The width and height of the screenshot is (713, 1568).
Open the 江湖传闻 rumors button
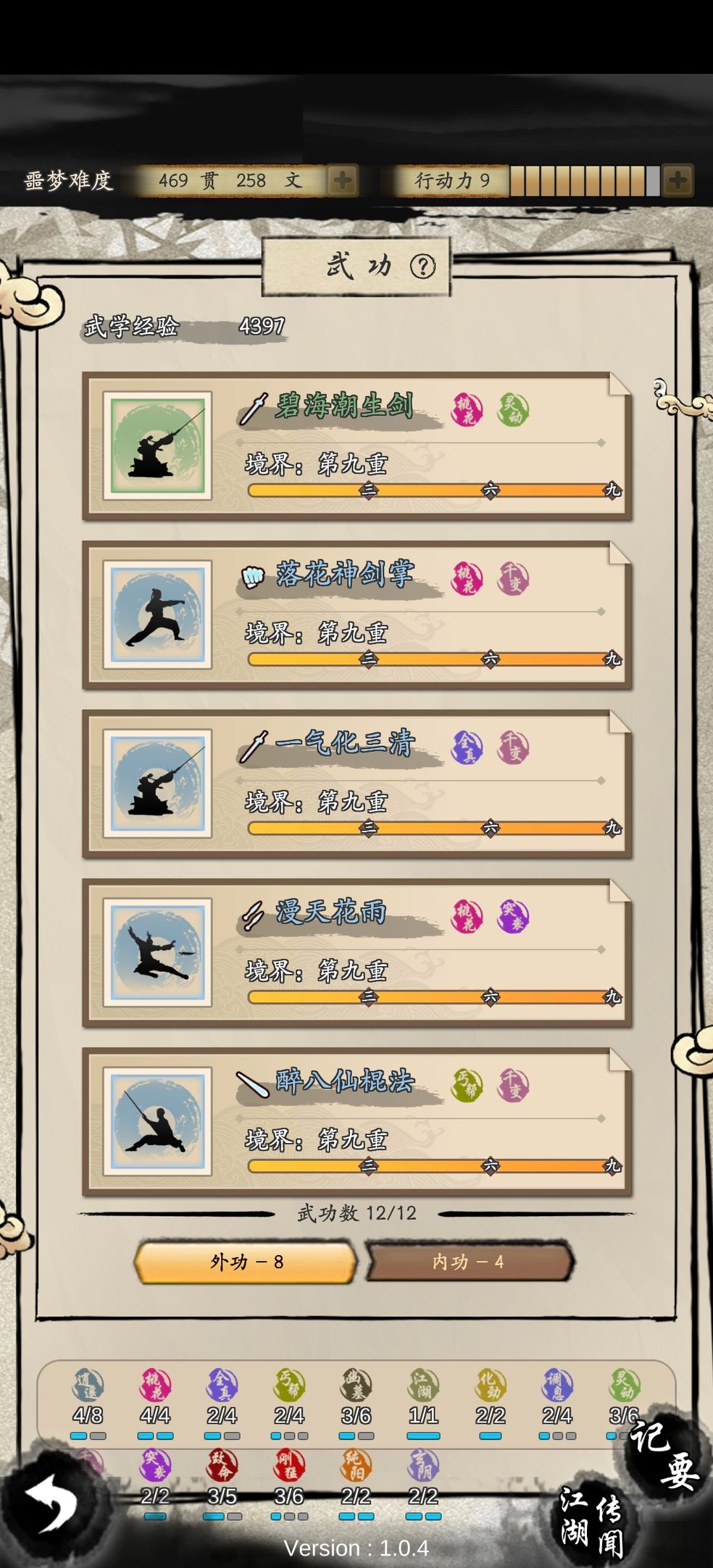tap(591, 1521)
